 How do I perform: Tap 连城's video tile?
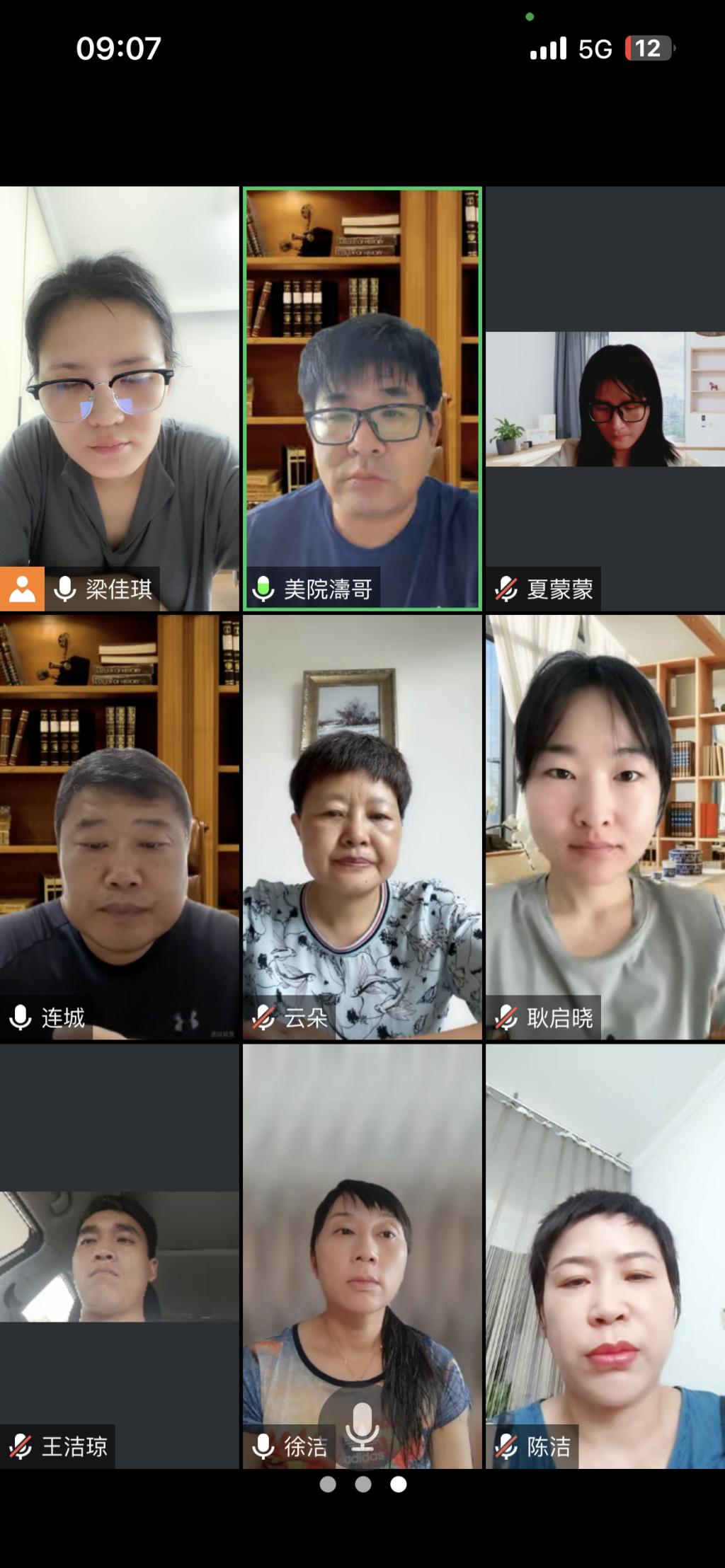119,826
